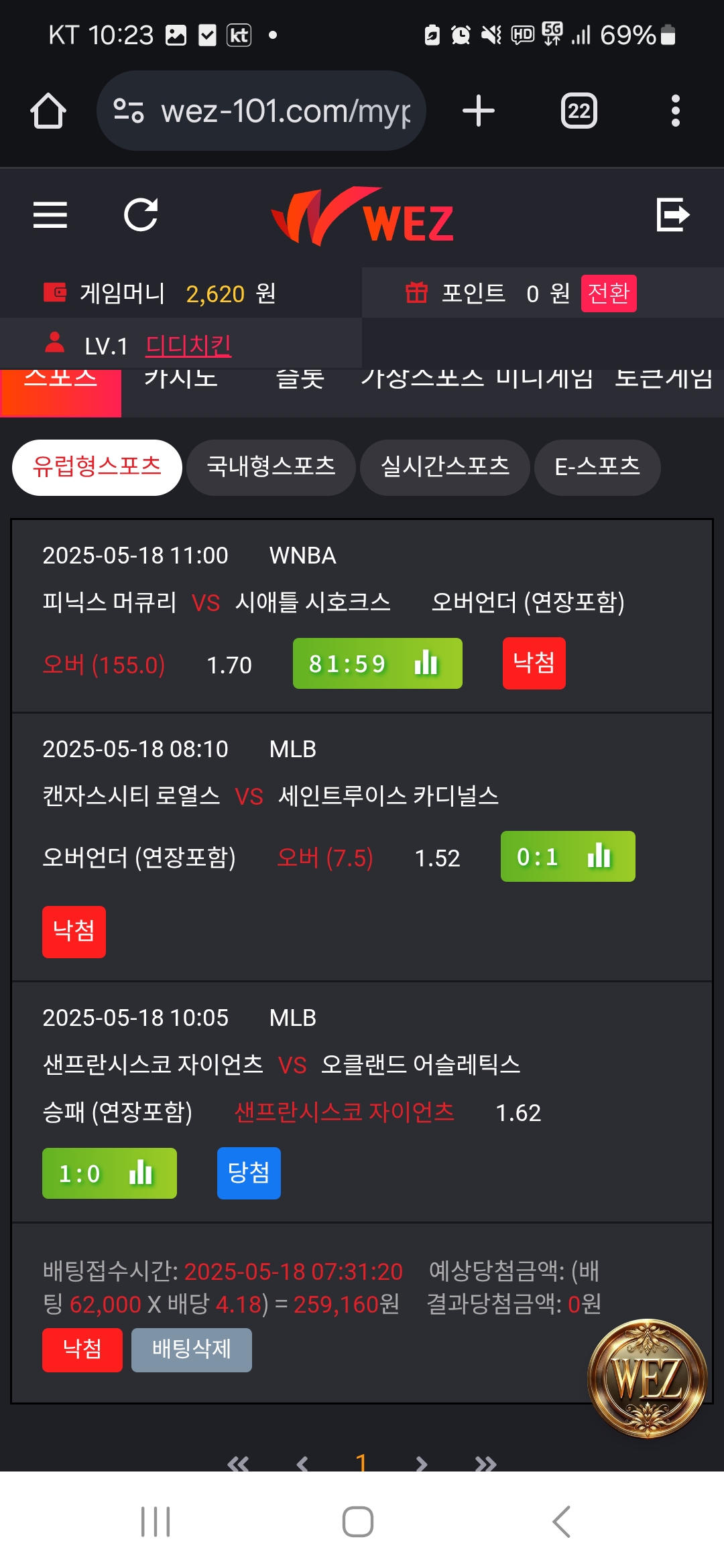Tap the system back button
Screen dimensions: 724x1568
(562, 1521)
